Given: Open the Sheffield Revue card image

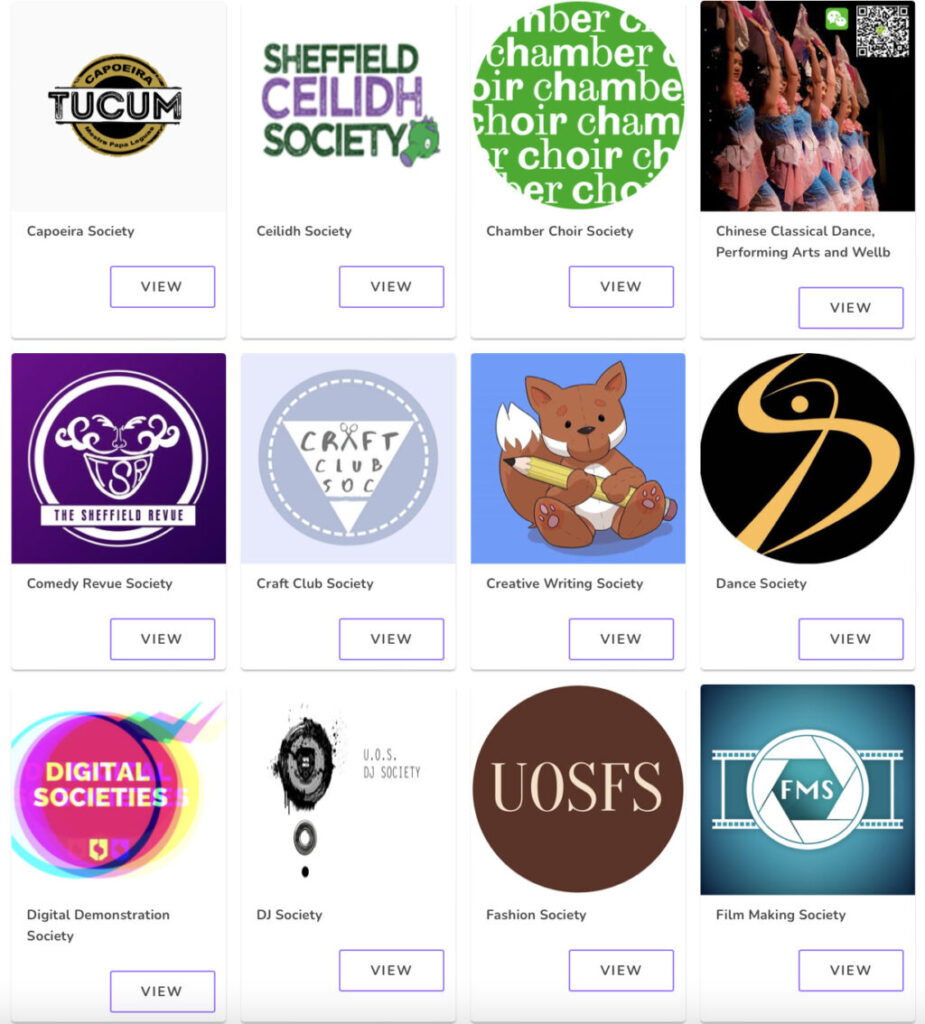Looking at the screenshot, I should tap(118, 458).
